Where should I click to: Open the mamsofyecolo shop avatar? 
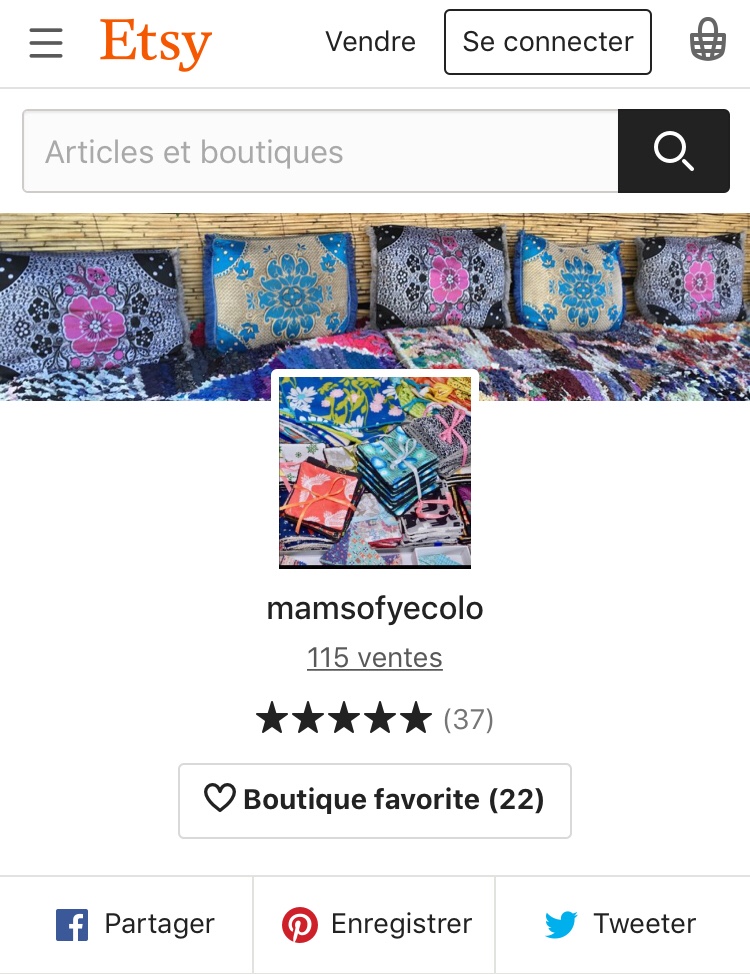pyautogui.click(x=375, y=472)
